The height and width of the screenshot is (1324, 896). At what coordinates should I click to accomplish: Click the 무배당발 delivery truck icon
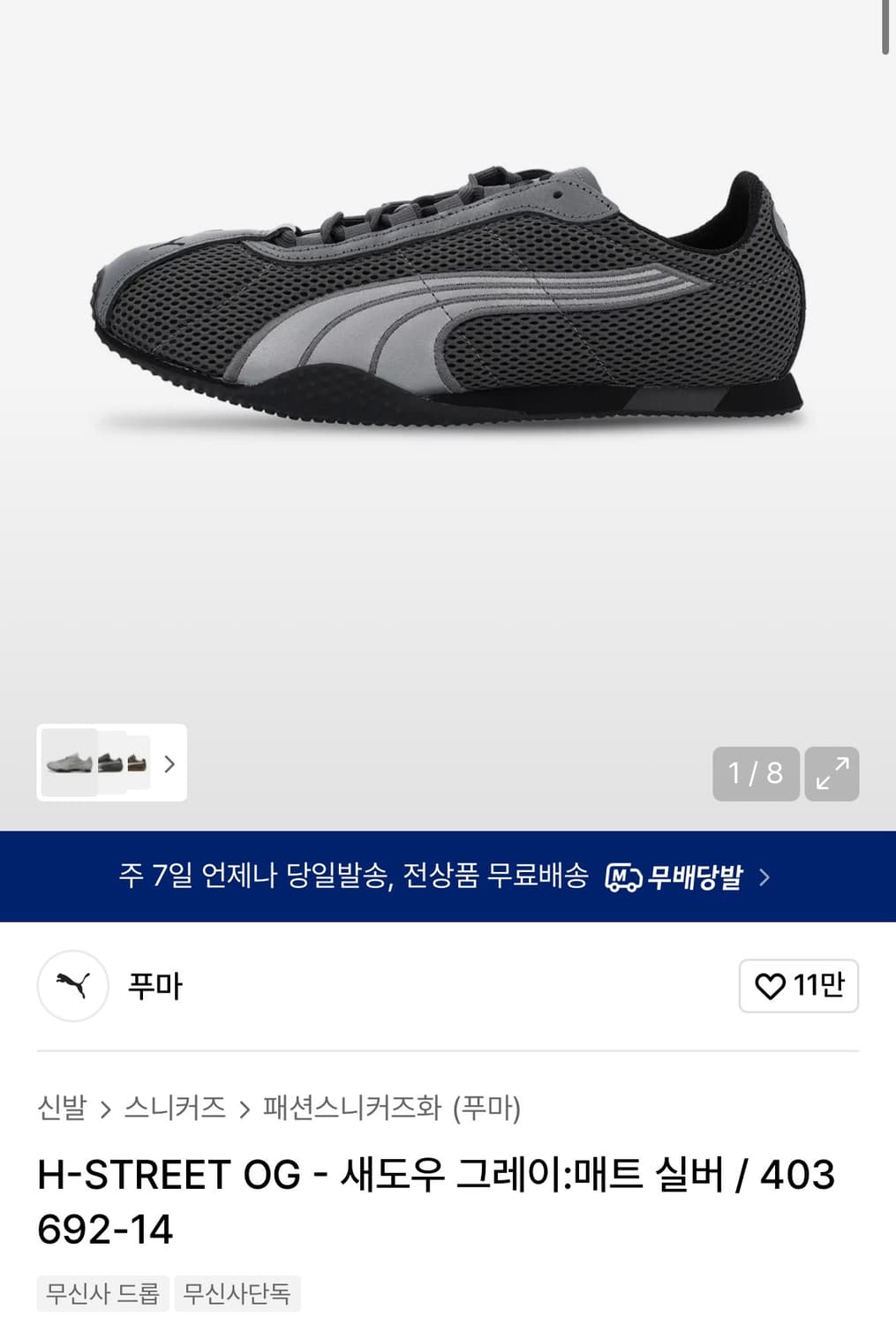(x=624, y=876)
